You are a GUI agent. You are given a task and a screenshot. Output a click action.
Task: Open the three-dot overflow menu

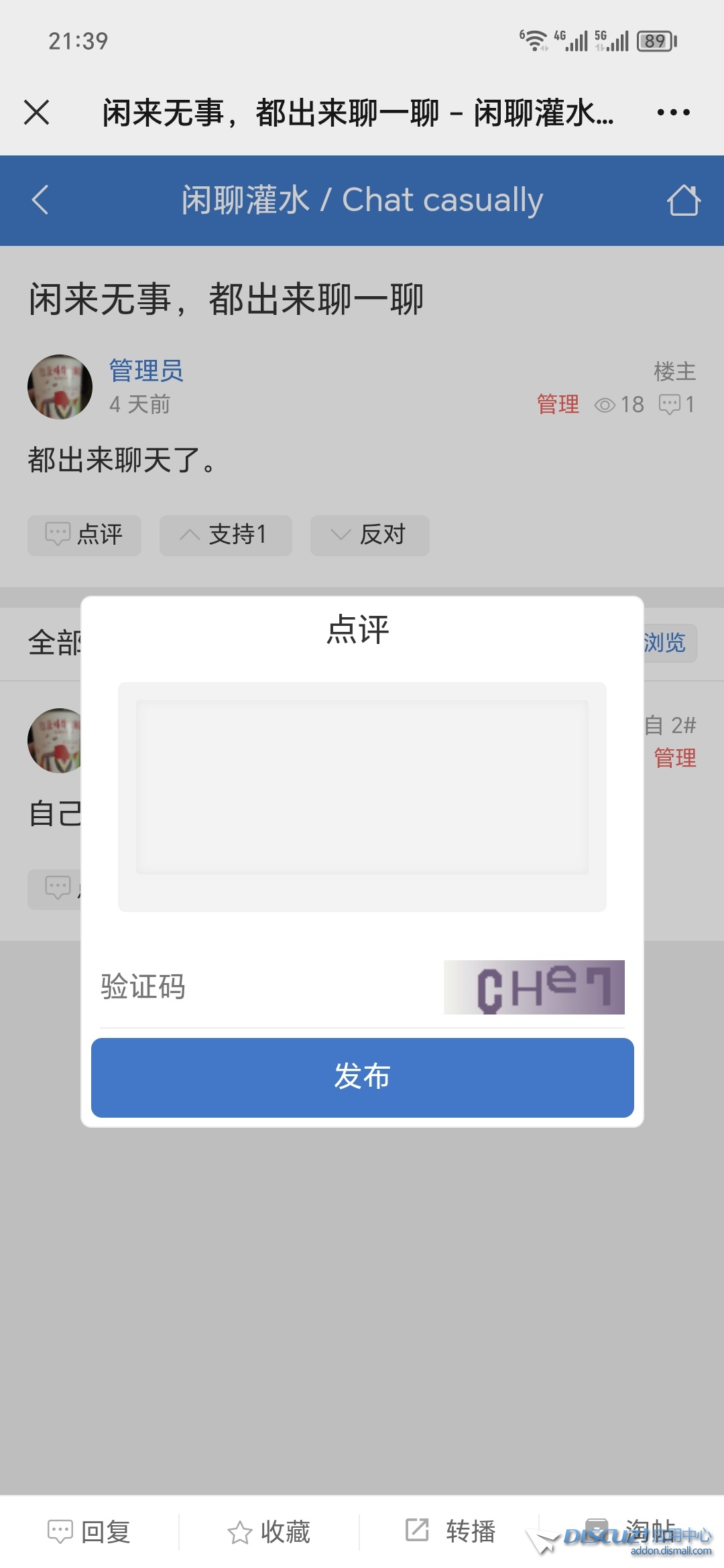[x=673, y=112]
